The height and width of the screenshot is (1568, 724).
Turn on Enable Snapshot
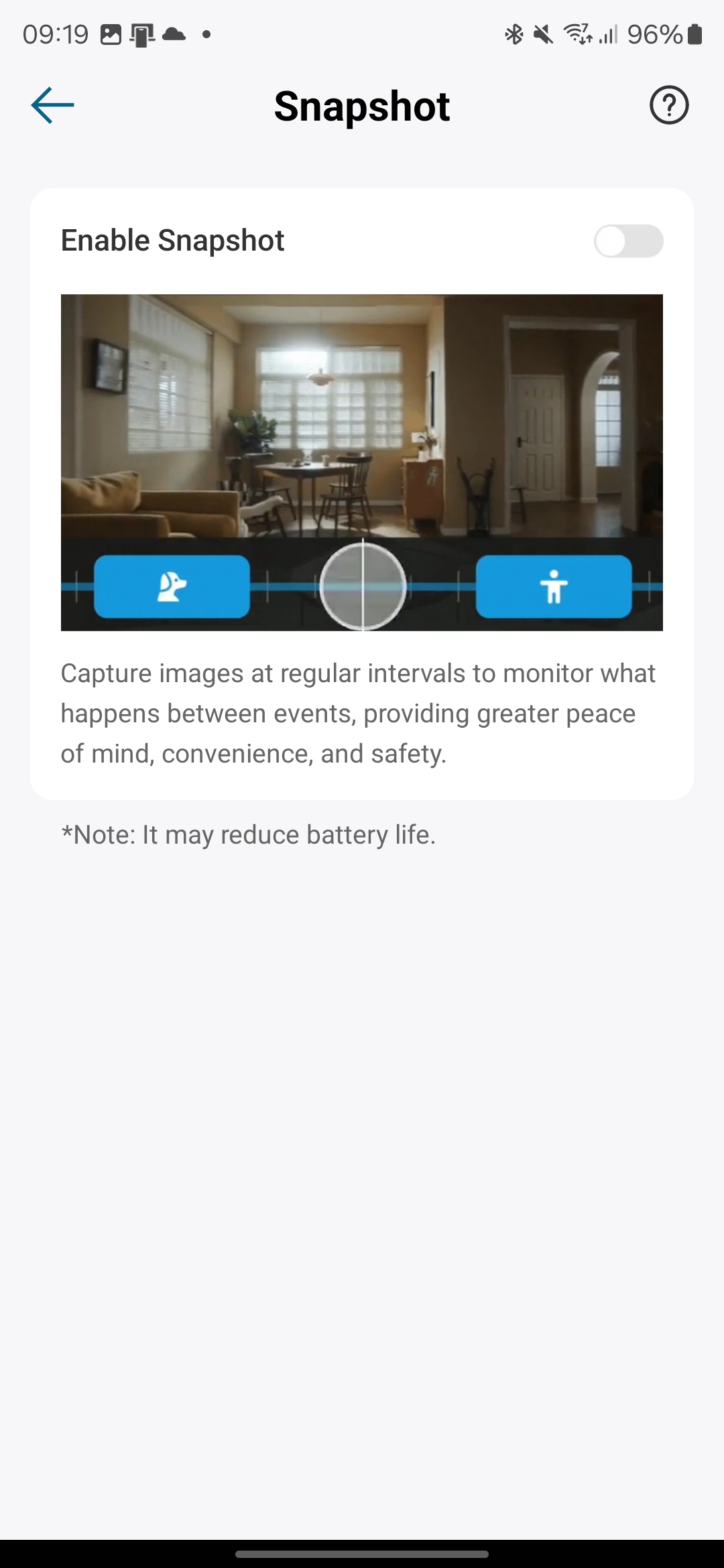point(628,241)
